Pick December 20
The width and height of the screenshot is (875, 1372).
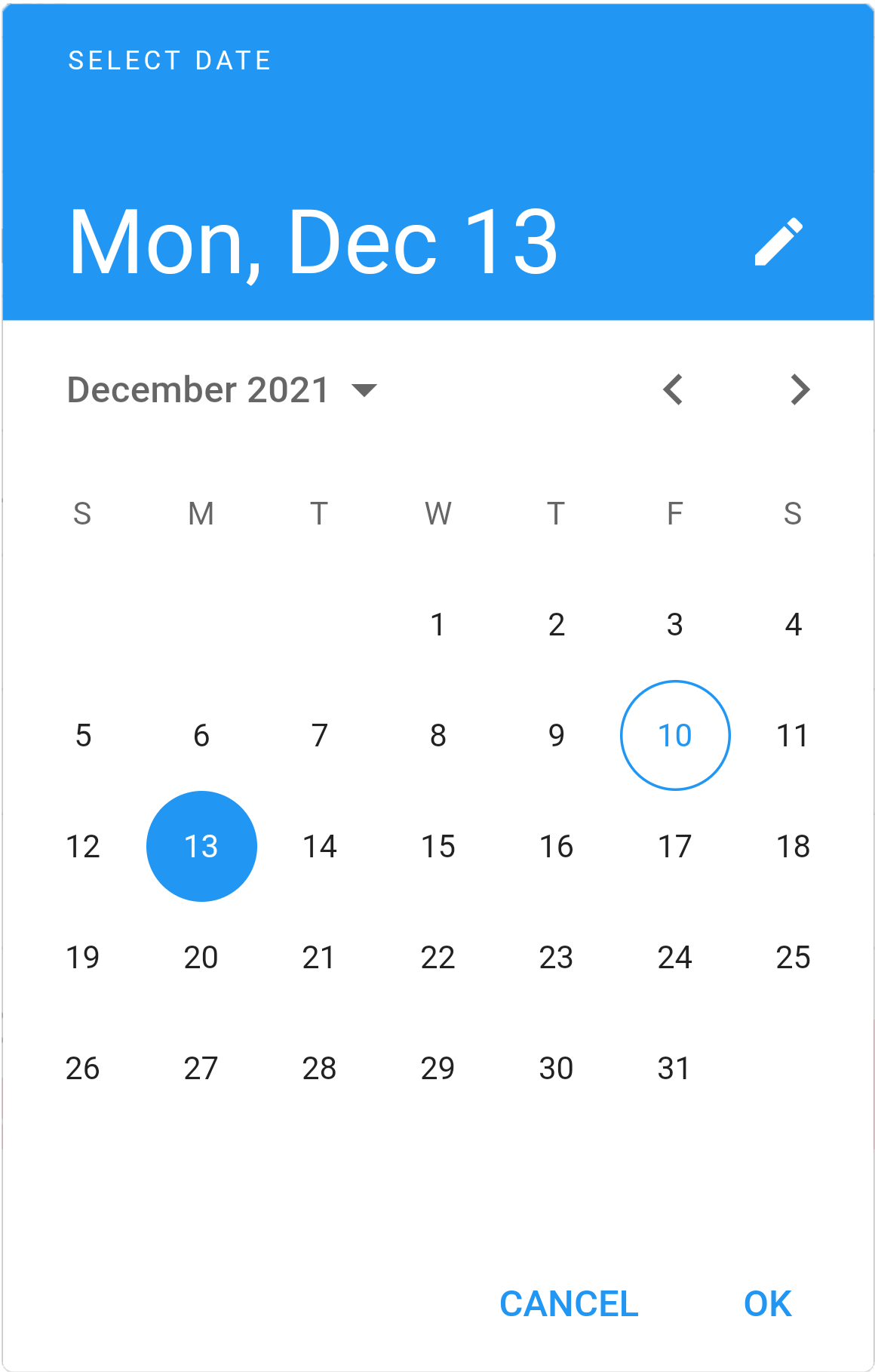201,957
